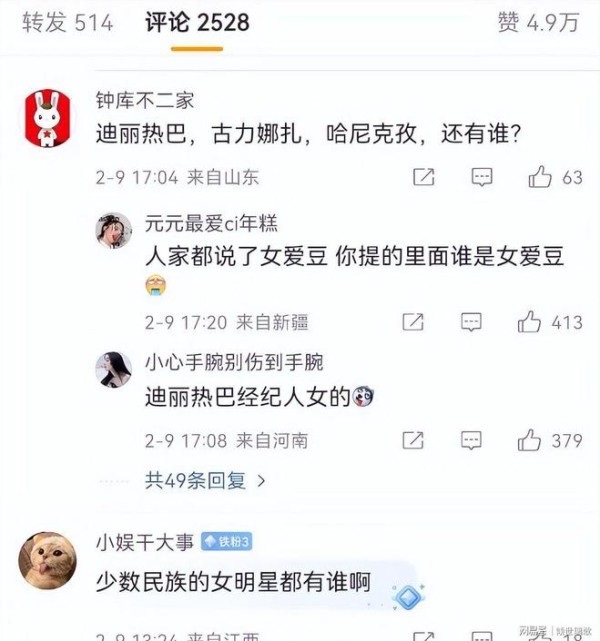600x641 pixels.
Task: Like 小心手腕别伤到手腕's reply with 379 likes
Action: pyautogui.click(x=530, y=440)
